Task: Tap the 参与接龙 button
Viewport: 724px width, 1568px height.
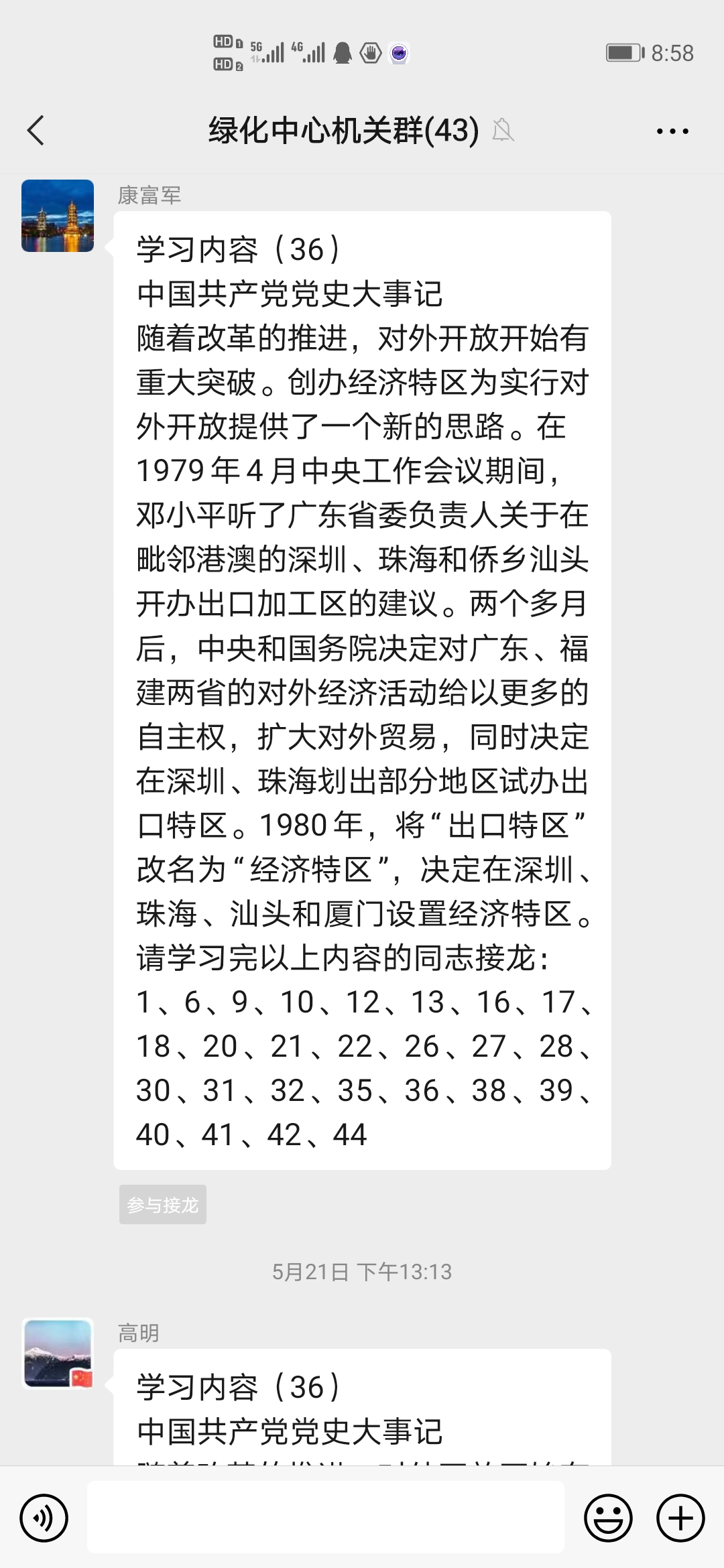Action: (163, 1205)
